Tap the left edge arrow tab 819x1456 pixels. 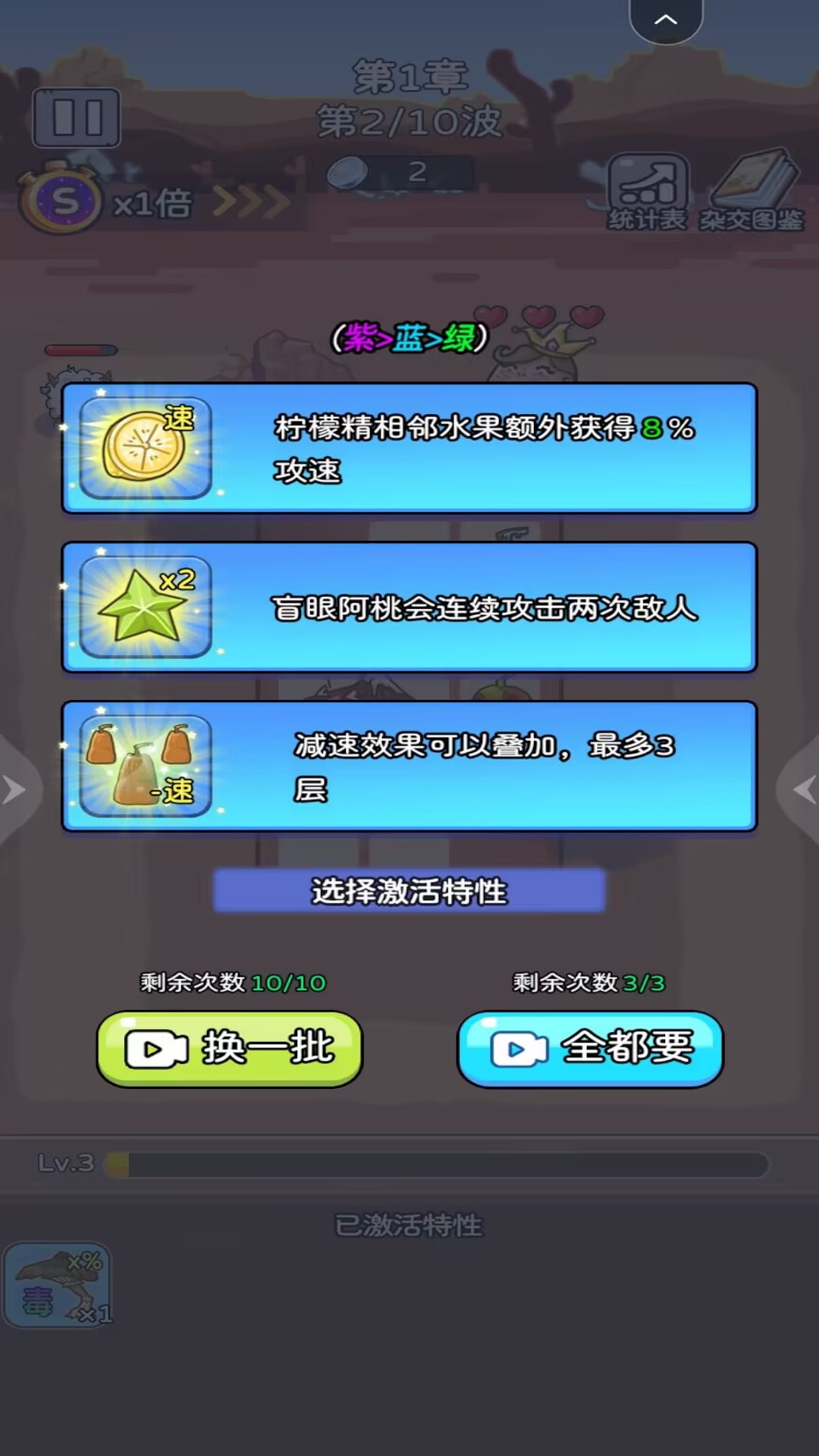point(15,789)
